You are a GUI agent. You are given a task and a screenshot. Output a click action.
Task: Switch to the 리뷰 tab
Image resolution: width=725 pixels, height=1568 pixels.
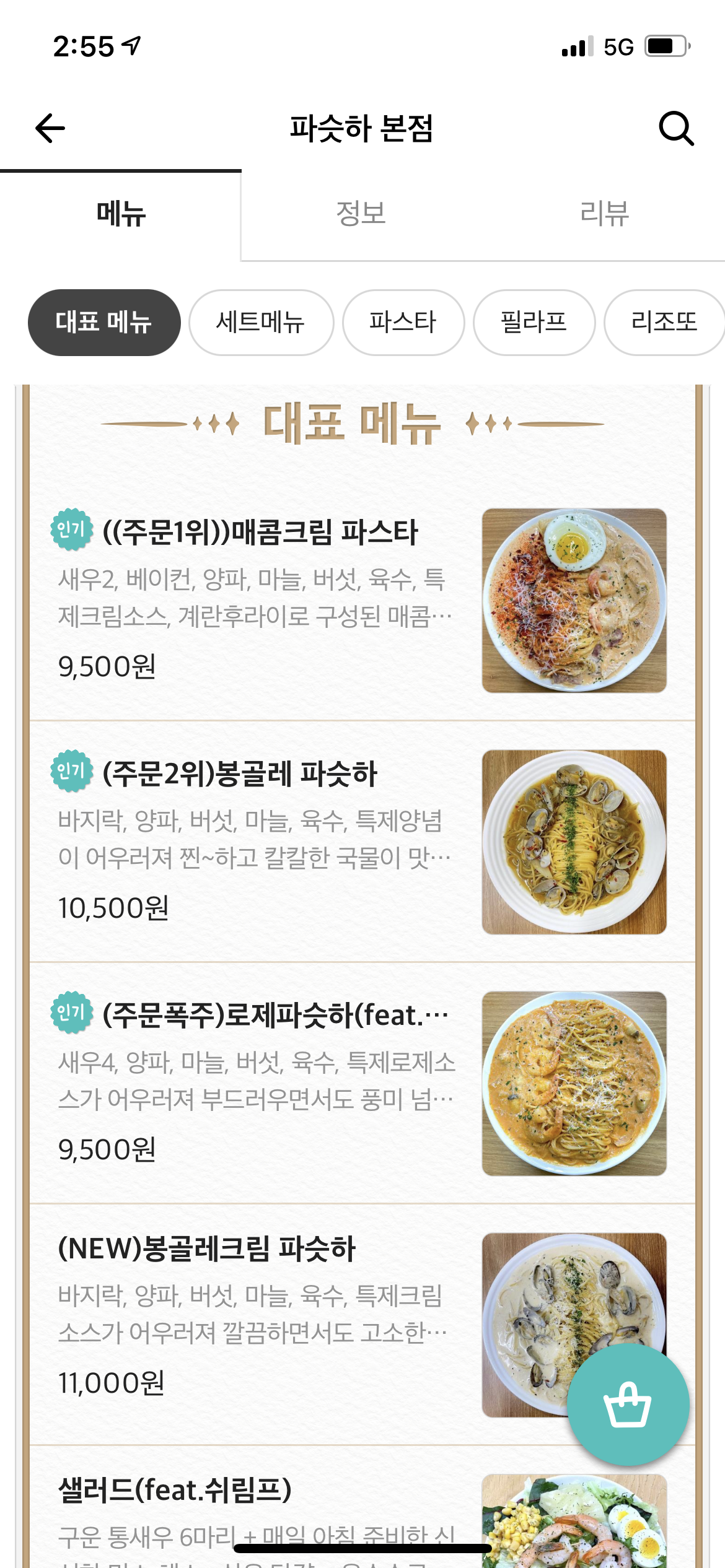(604, 214)
